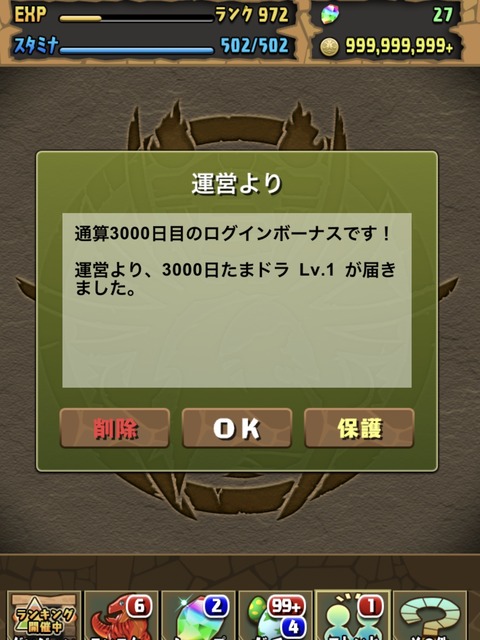
Task: Confirm the message with OK
Action: click(x=237, y=428)
